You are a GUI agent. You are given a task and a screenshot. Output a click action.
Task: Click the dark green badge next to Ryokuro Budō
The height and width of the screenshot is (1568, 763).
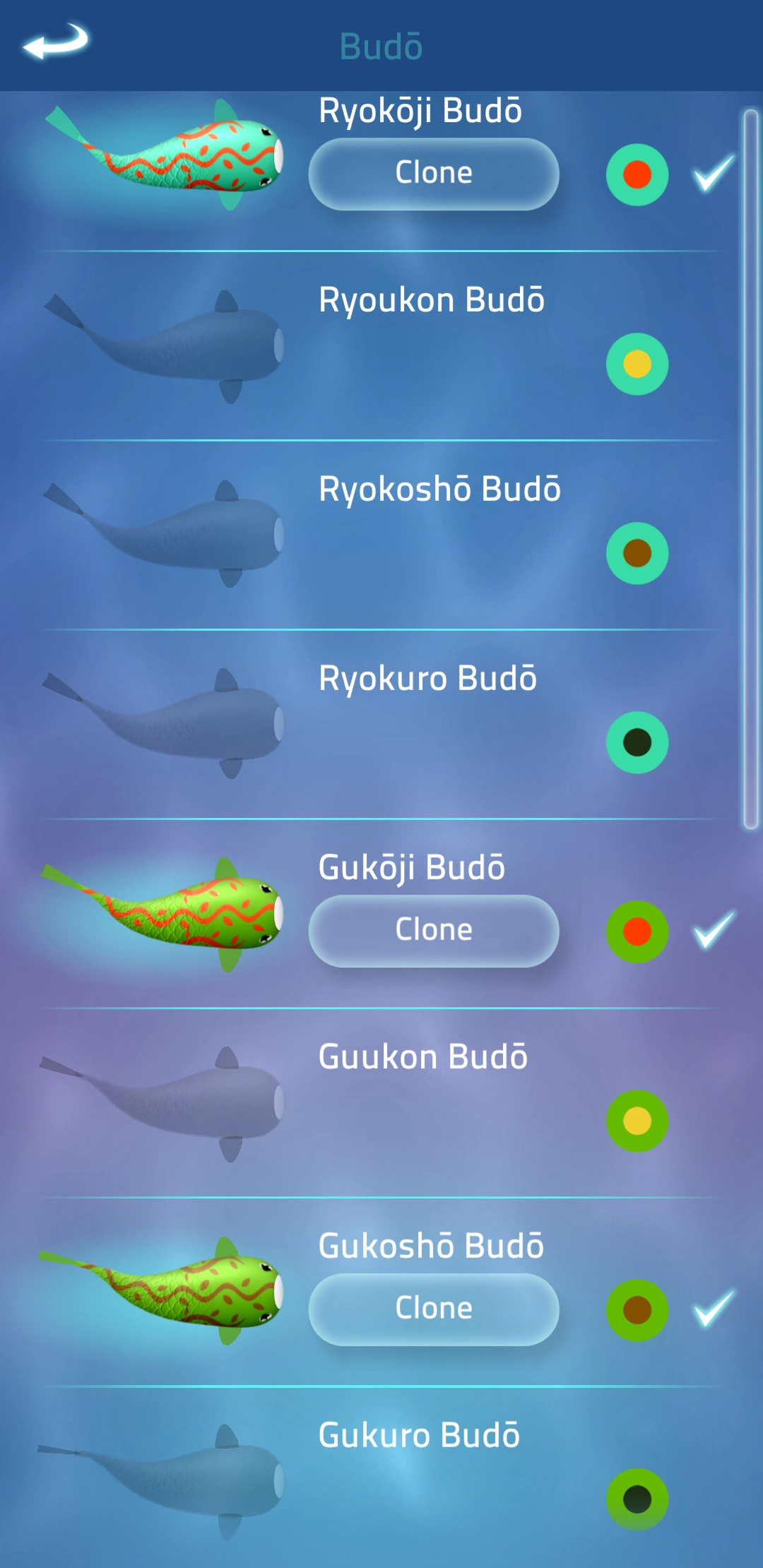(x=636, y=740)
